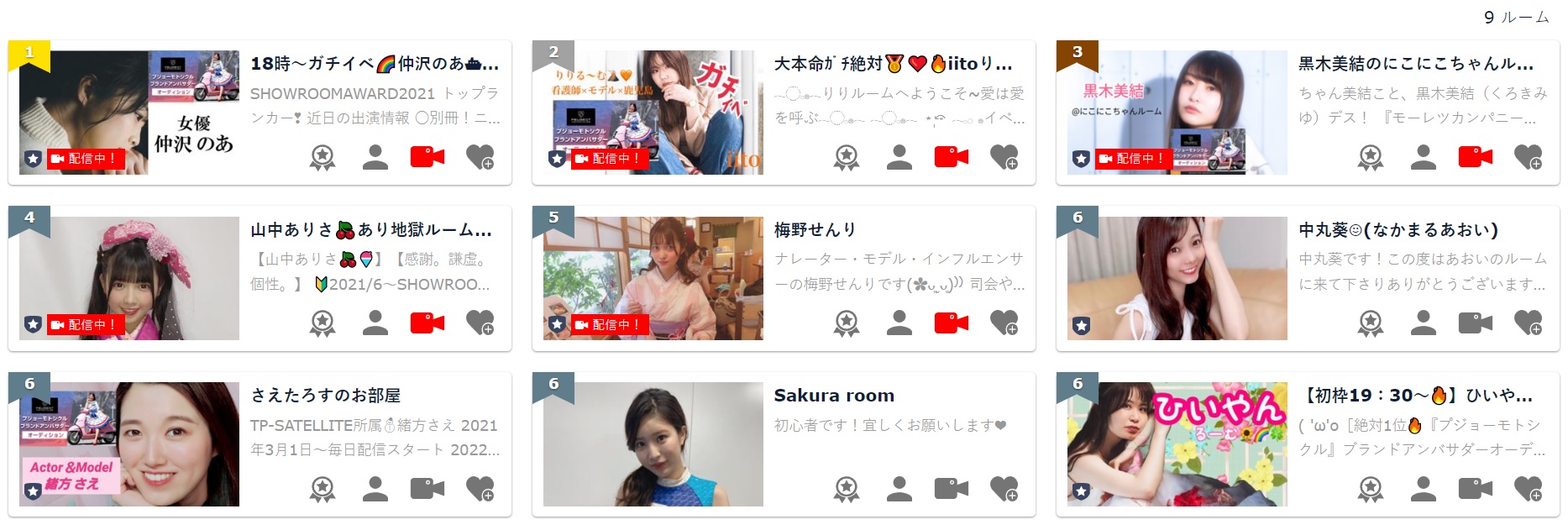Follow Sakura room with the heart icon
Screen dimensions: 1568x530
[1004, 488]
